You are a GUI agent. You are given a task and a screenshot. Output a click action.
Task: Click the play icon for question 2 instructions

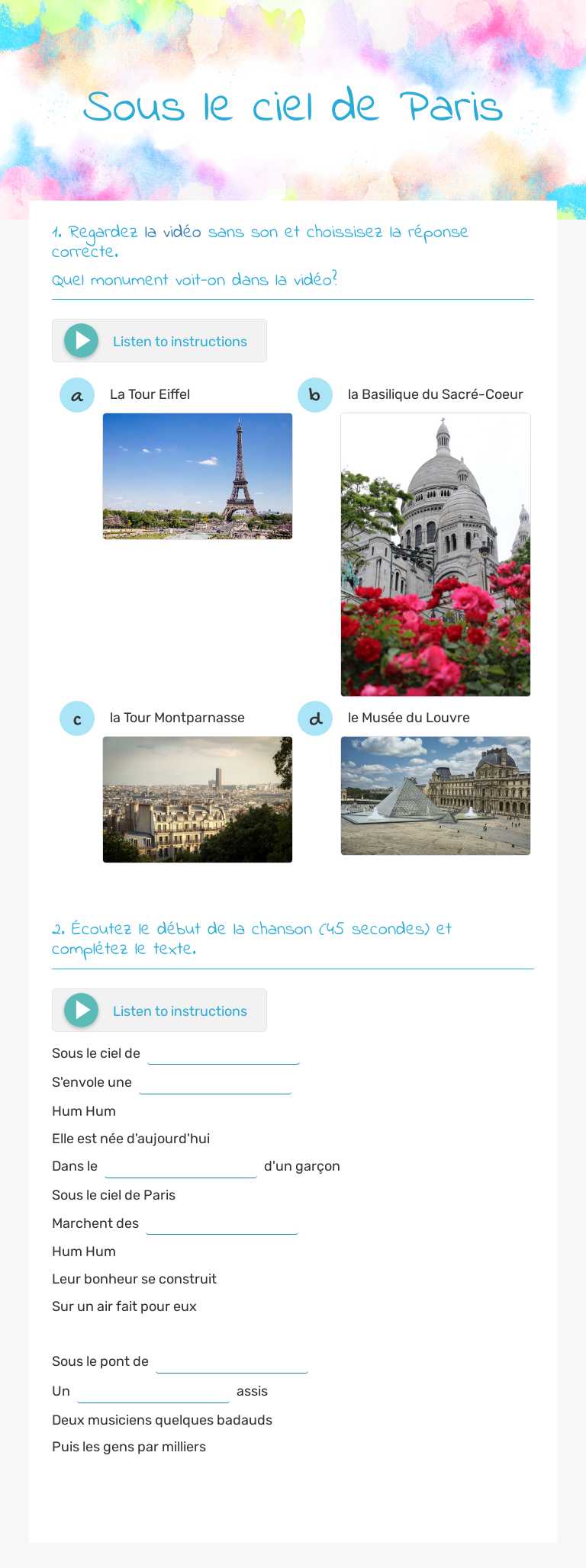click(80, 1011)
